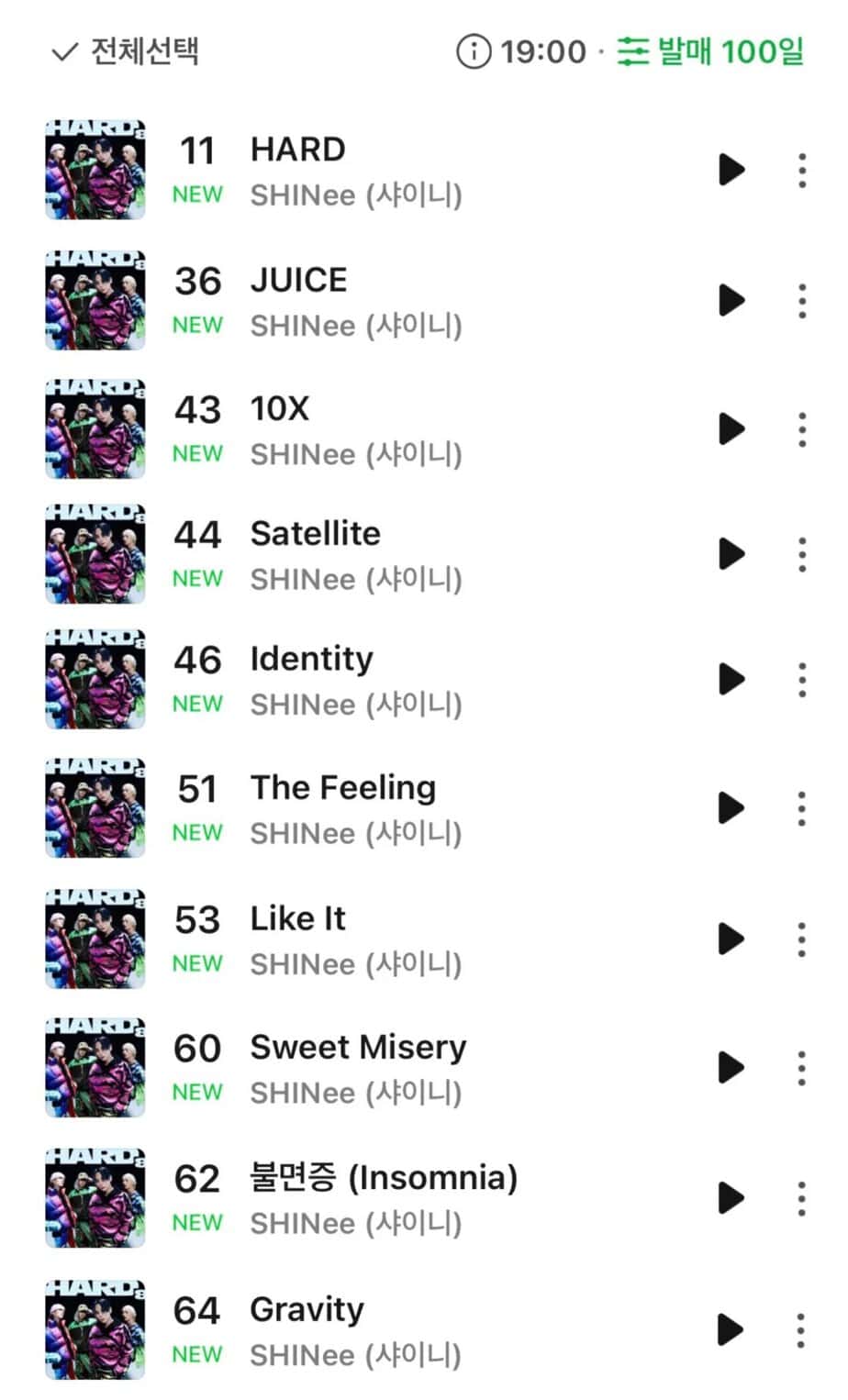Tap 전체선택 to select all songs
This screenshot has height=1400, width=848.
pyautogui.click(x=126, y=51)
